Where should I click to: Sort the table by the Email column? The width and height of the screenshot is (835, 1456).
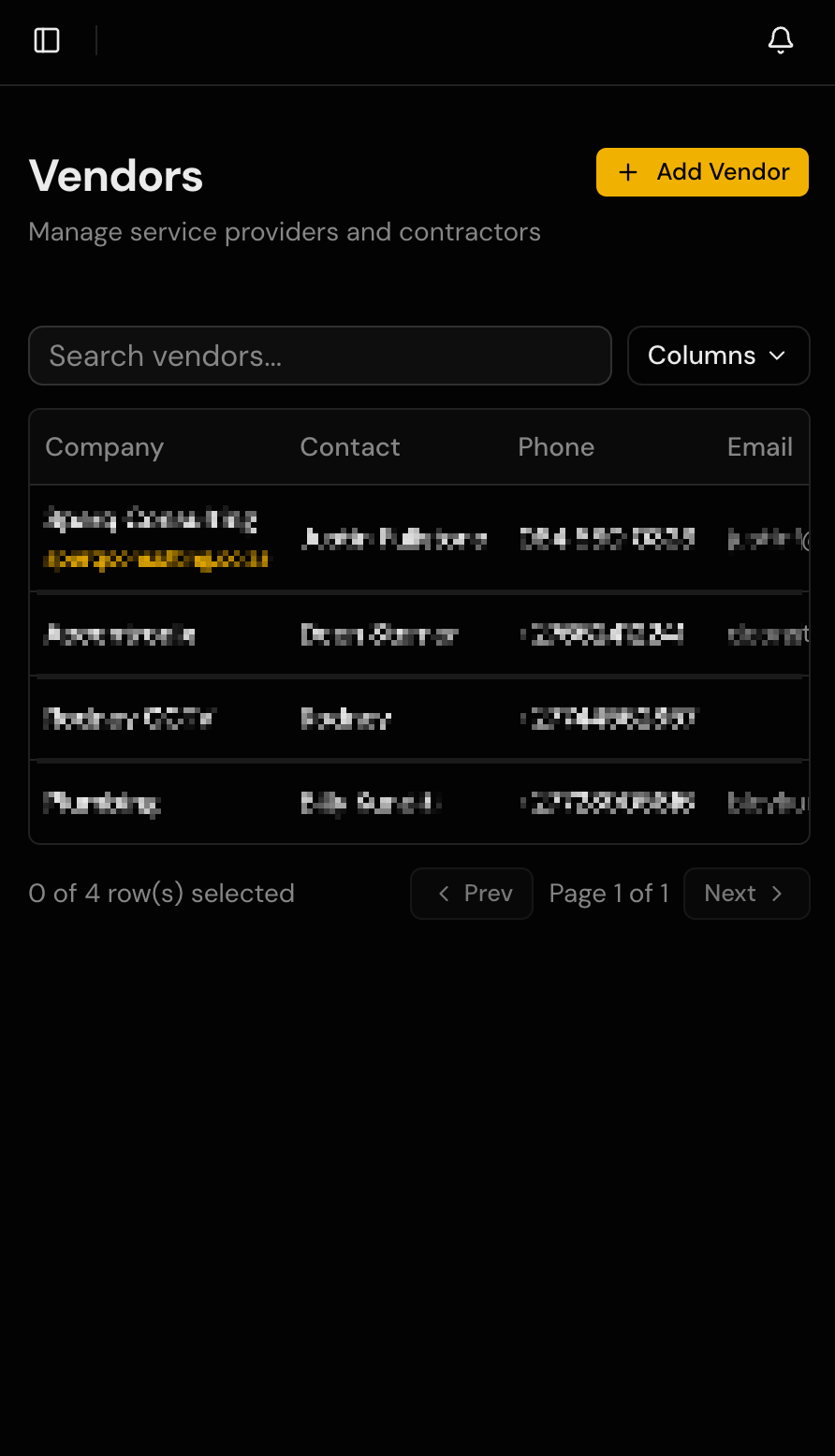(x=759, y=446)
